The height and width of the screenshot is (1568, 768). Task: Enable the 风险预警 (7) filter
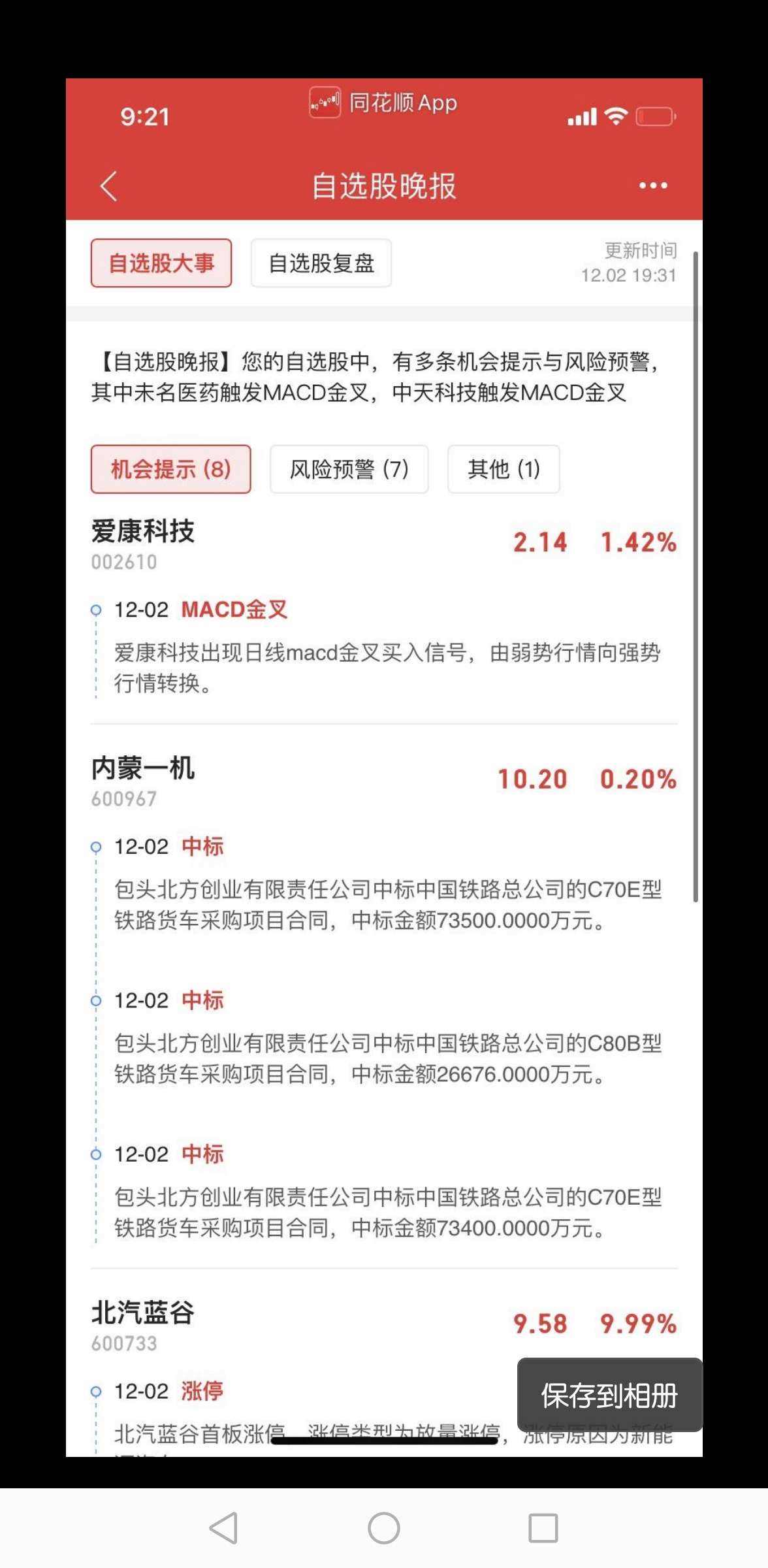349,469
